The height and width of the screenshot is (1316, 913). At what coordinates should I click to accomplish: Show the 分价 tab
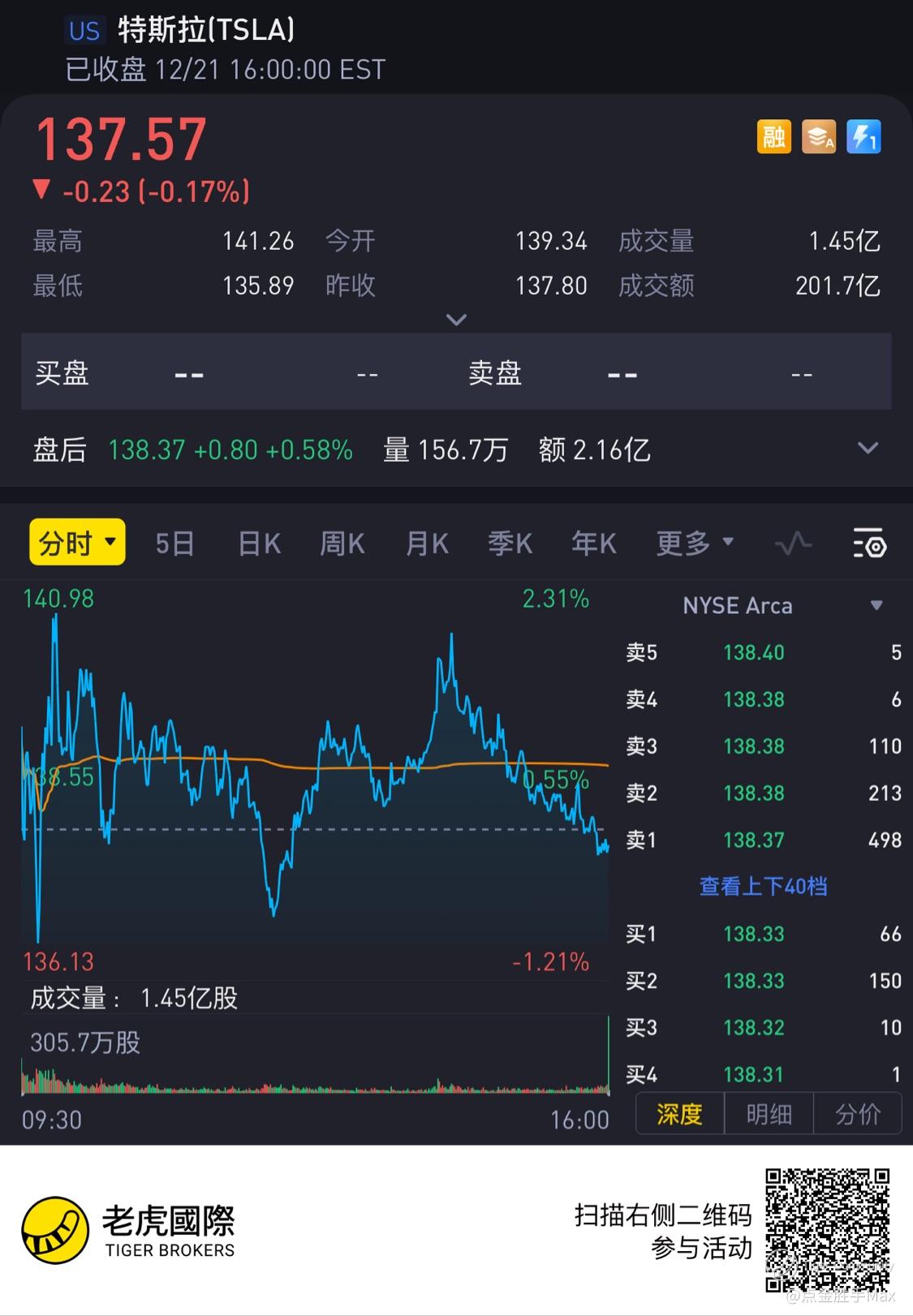pyautogui.click(x=858, y=1114)
